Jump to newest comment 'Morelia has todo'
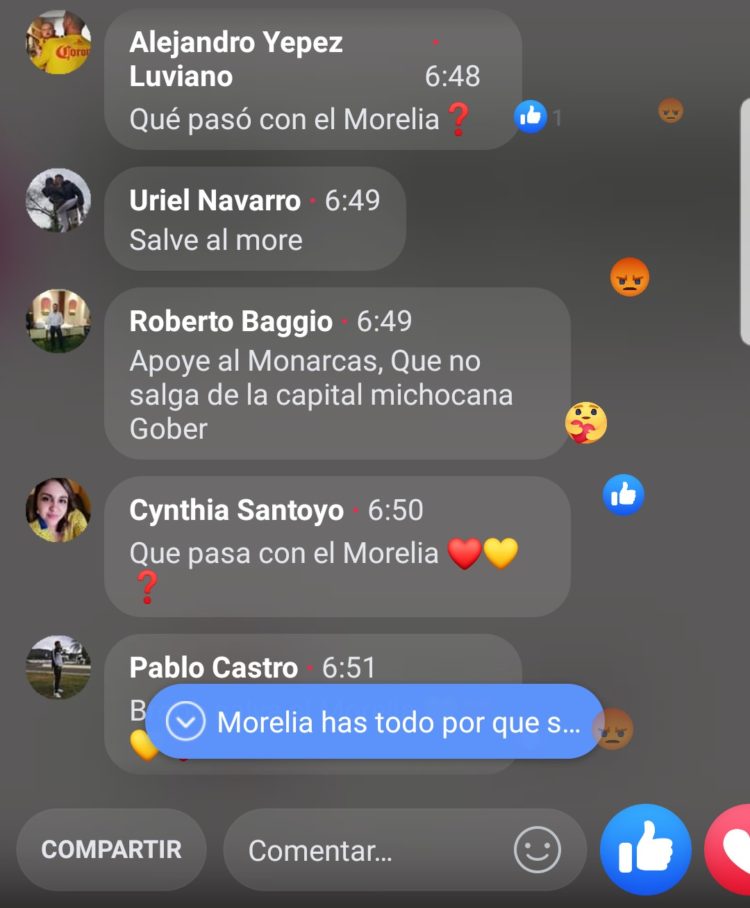This screenshot has width=750, height=908. click(374, 722)
